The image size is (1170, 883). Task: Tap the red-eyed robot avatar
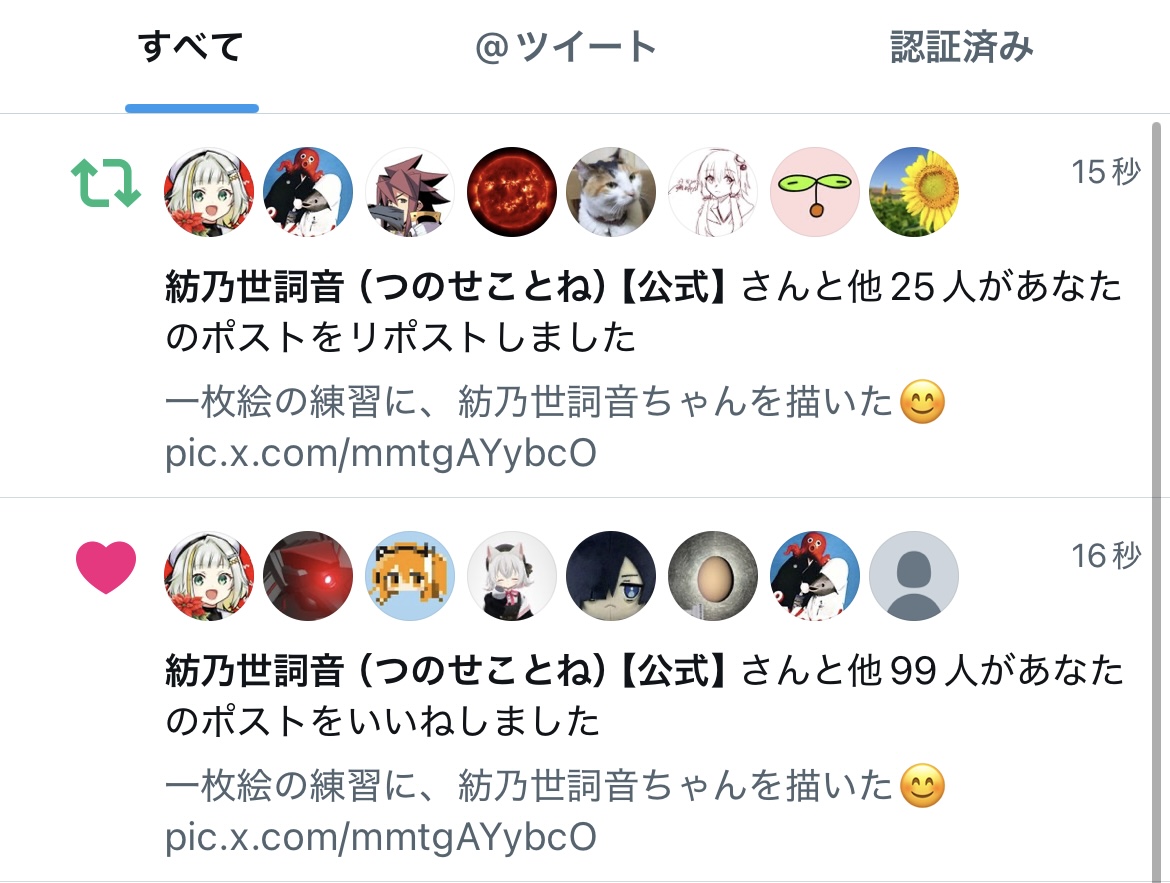(310, 576)
